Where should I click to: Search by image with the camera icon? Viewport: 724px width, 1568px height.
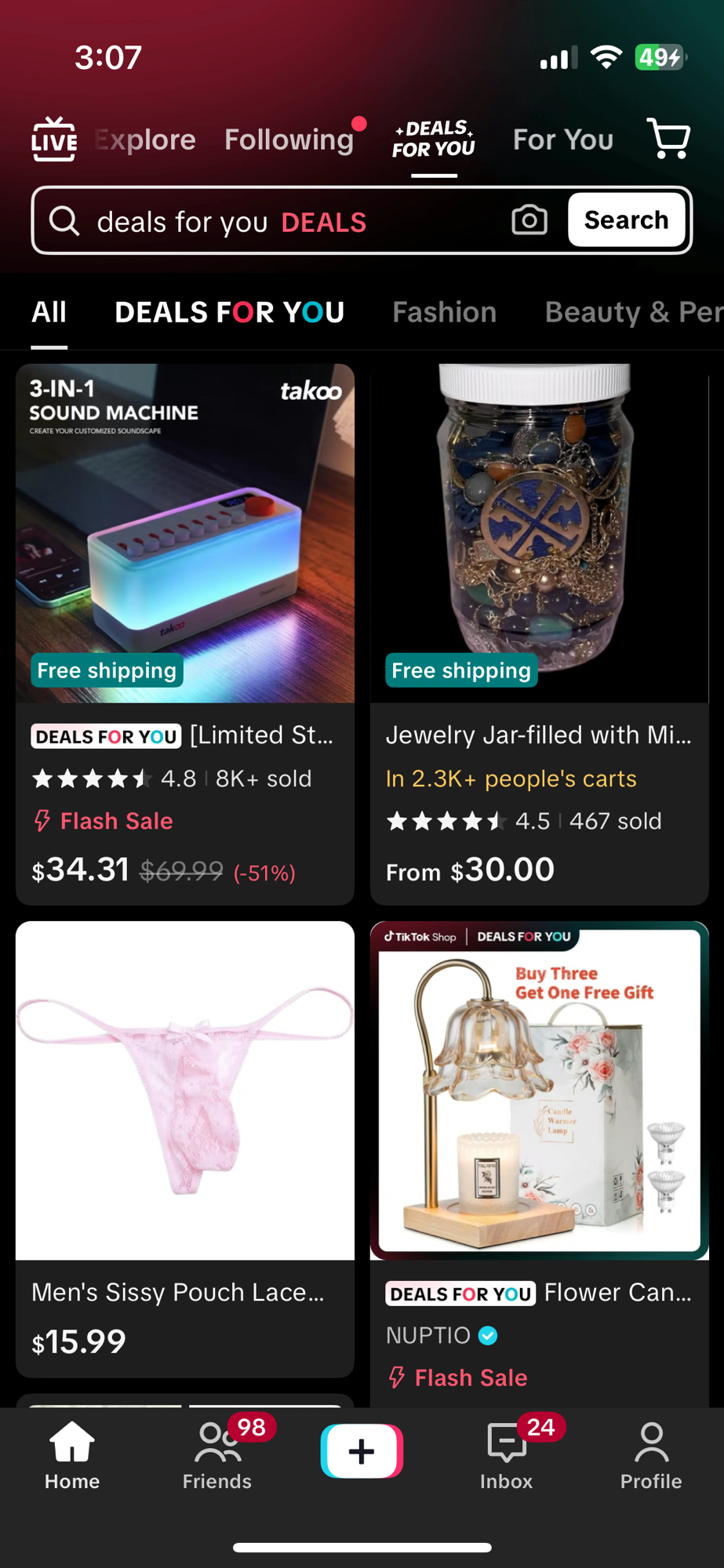coord(529,220)
